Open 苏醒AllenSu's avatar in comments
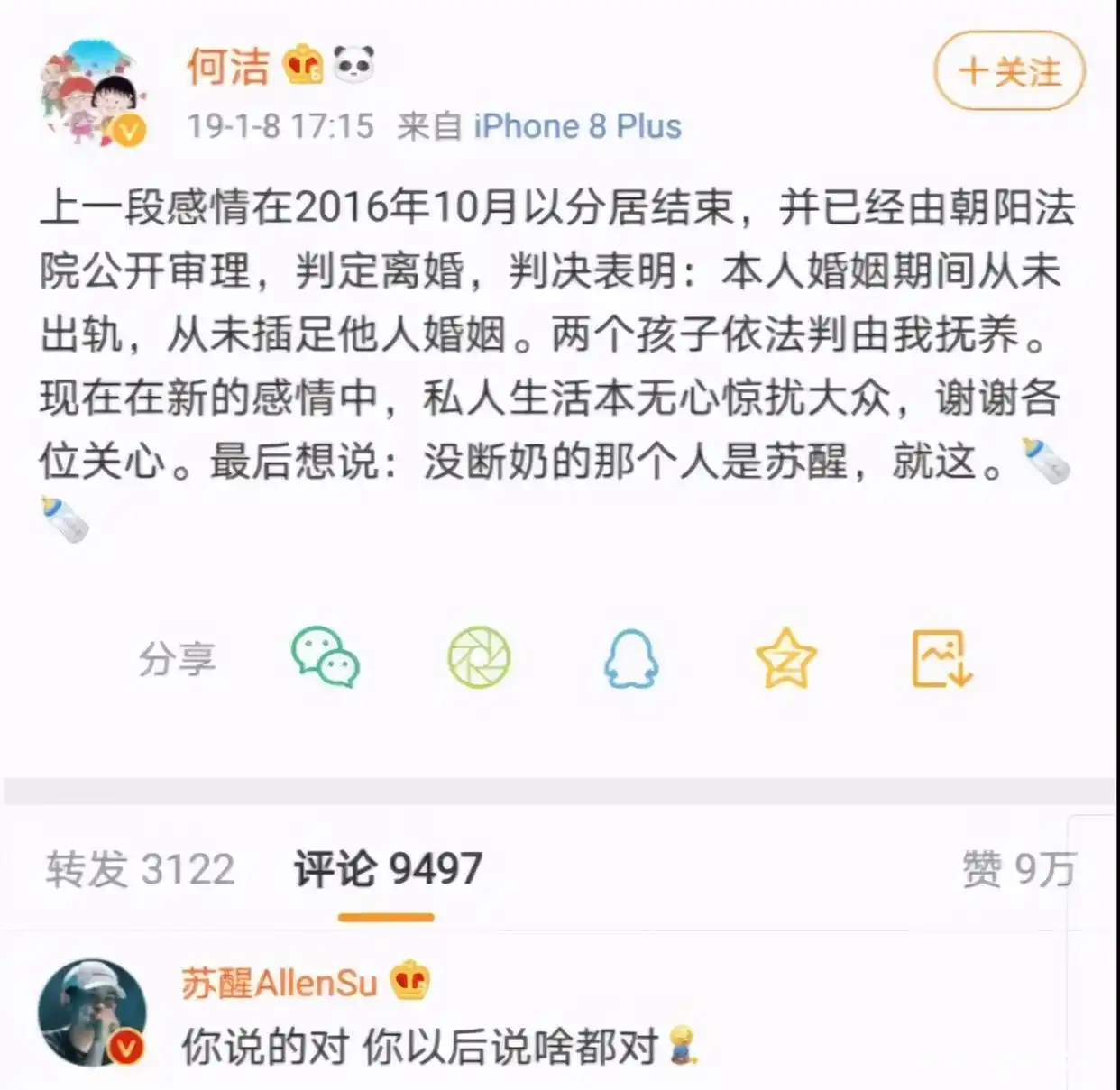The image size is (1120, 1090). coord(92,1012)
